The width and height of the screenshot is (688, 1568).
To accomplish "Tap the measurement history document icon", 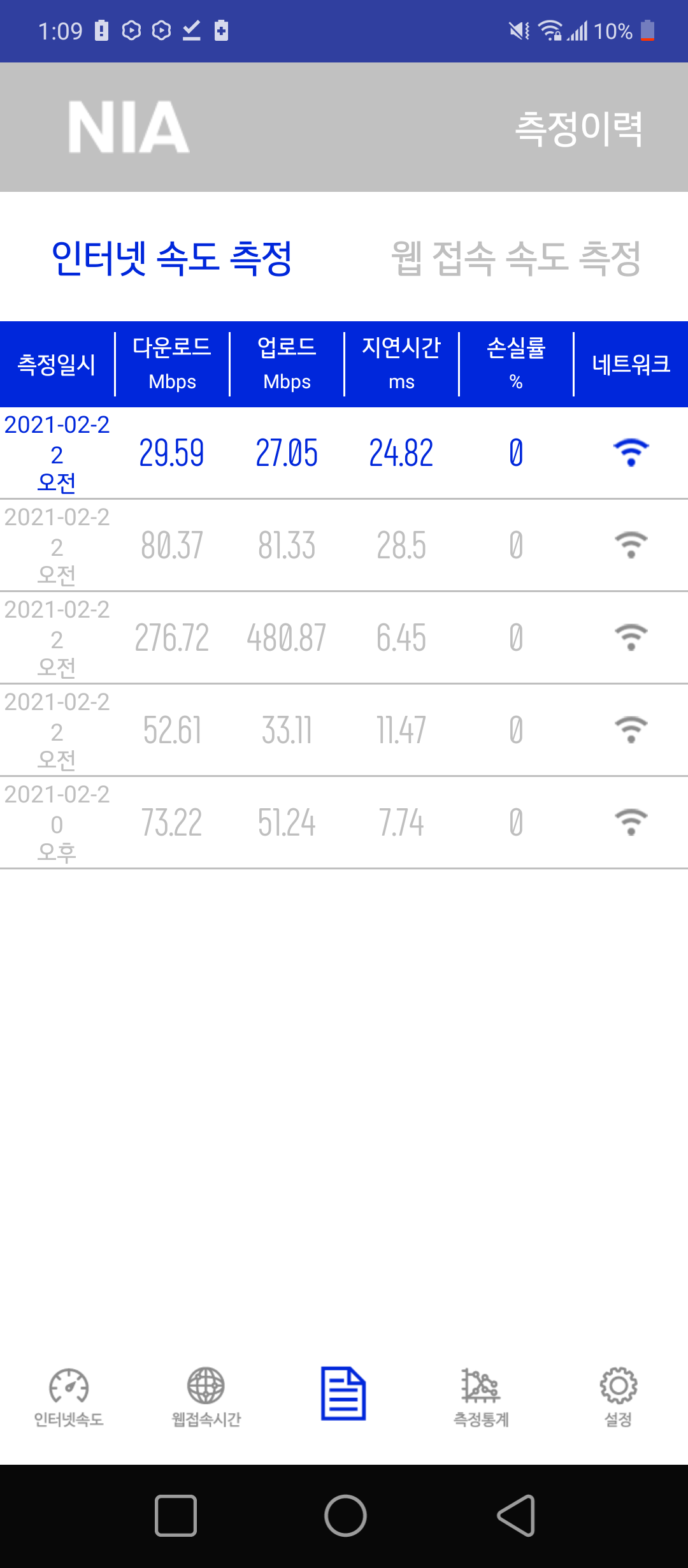I will [343, 1393].
